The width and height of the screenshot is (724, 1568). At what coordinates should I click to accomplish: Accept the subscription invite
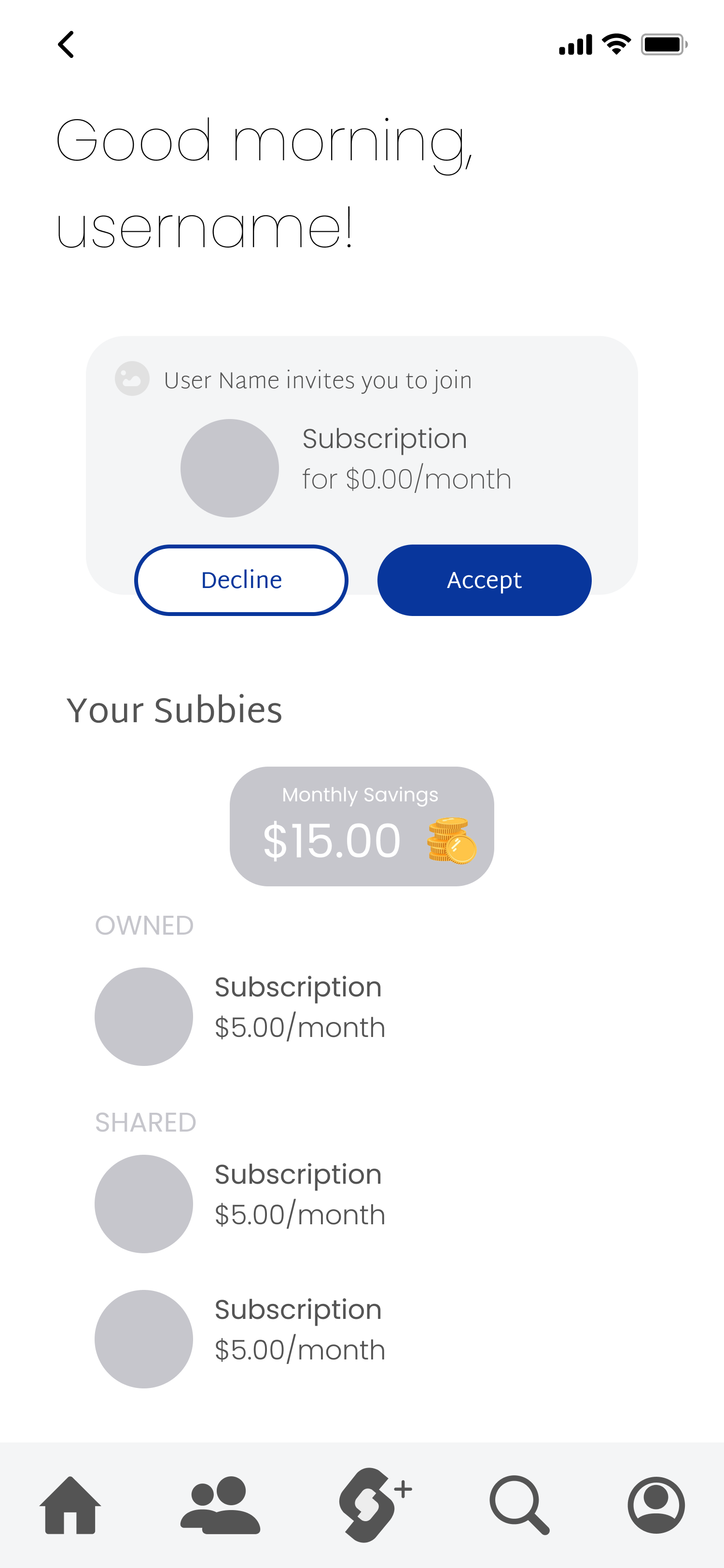click(x=484, y=579)
